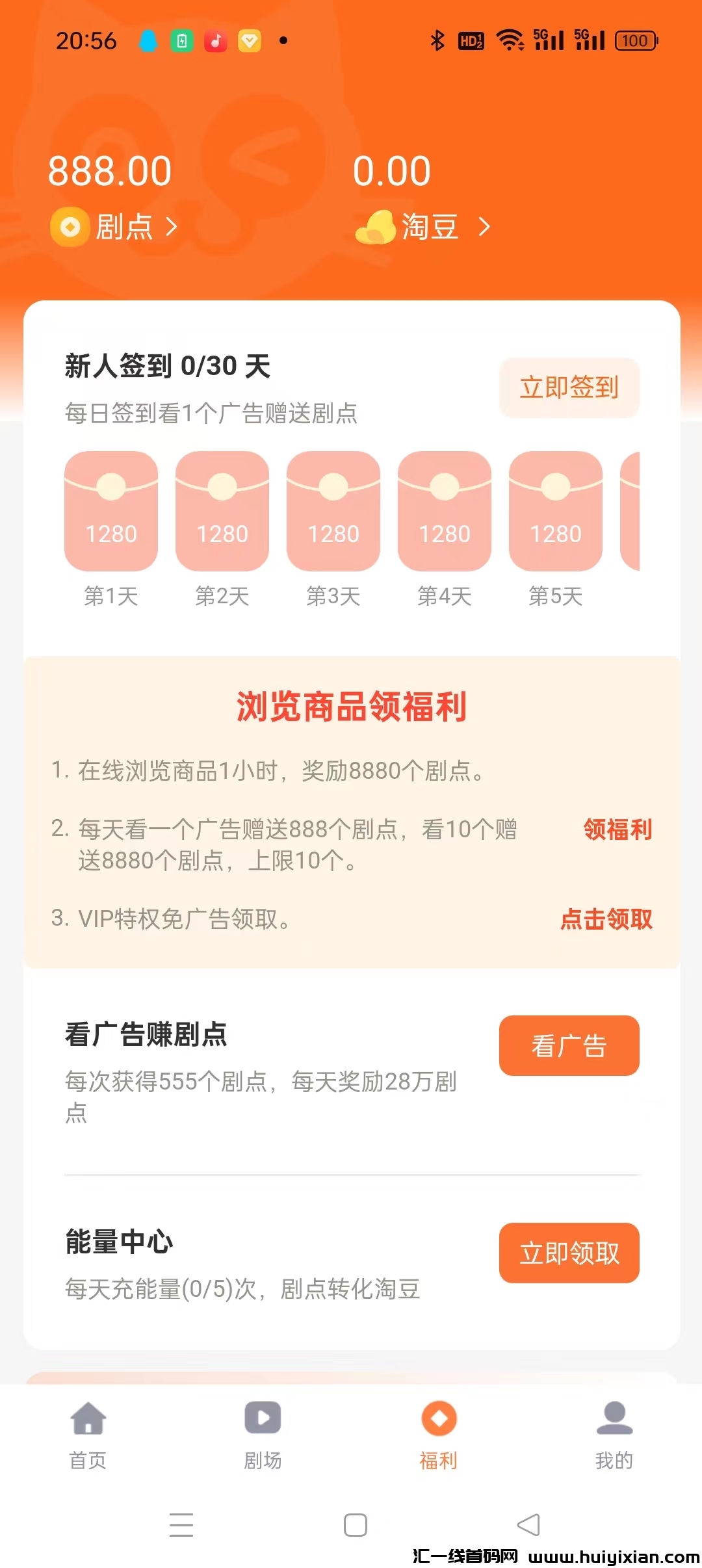This screenshot has height=1568, width=702.
Task: Tap the 福利 welfare diamond icon
Action: click(438, 1420)
